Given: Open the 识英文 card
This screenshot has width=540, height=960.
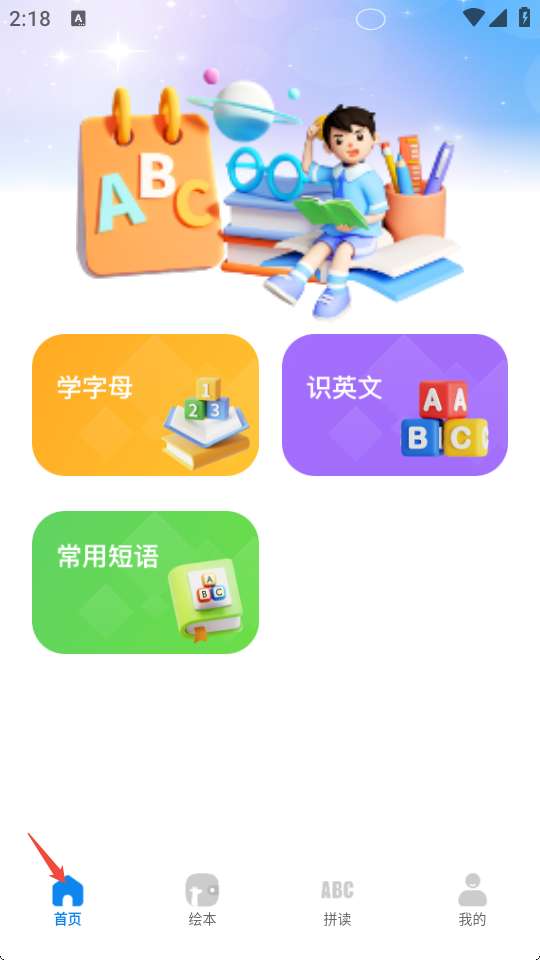Looking at the screenshot, I should (x=395, y=405).
